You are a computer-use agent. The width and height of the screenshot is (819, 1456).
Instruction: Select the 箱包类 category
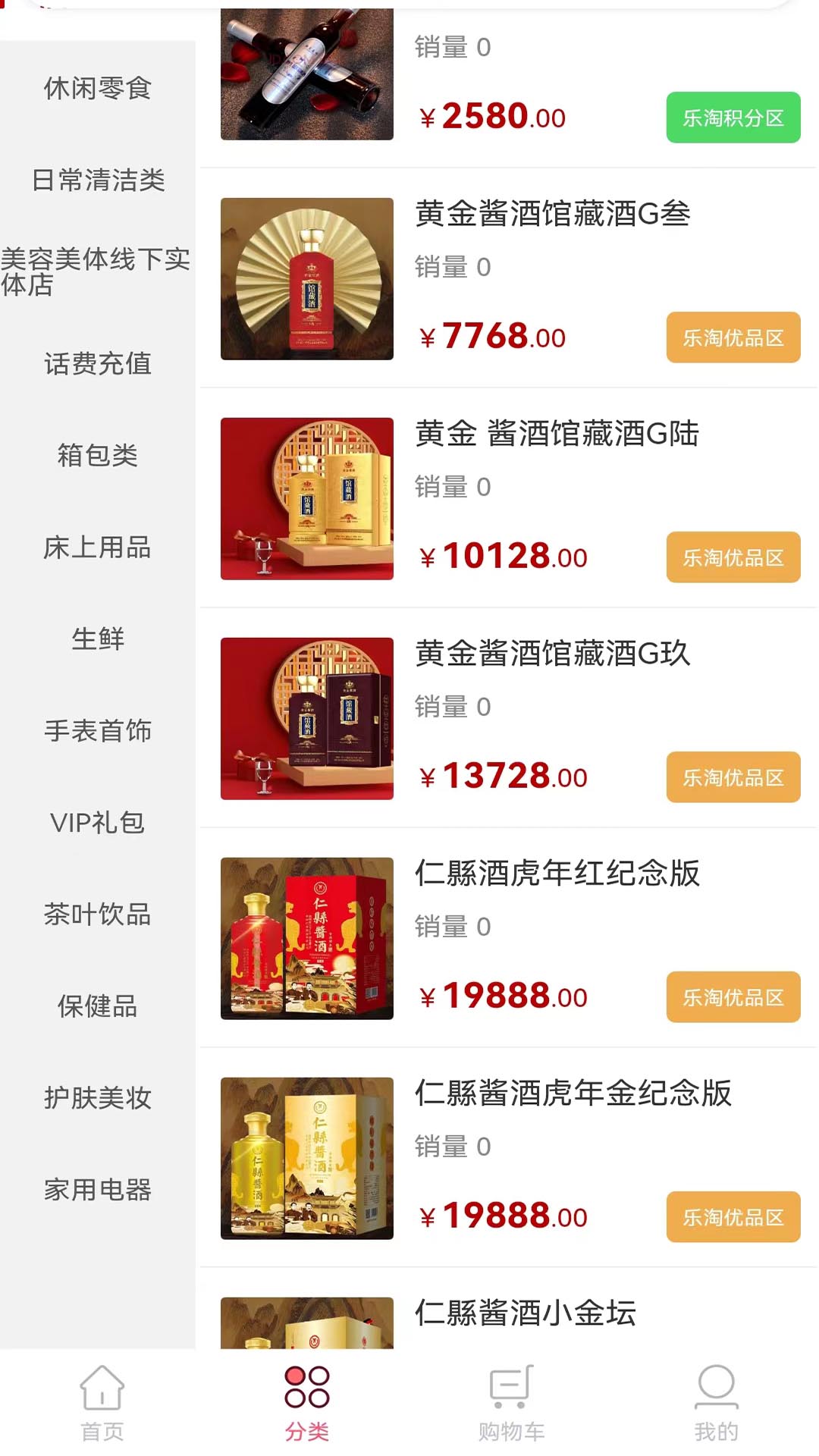97,455
